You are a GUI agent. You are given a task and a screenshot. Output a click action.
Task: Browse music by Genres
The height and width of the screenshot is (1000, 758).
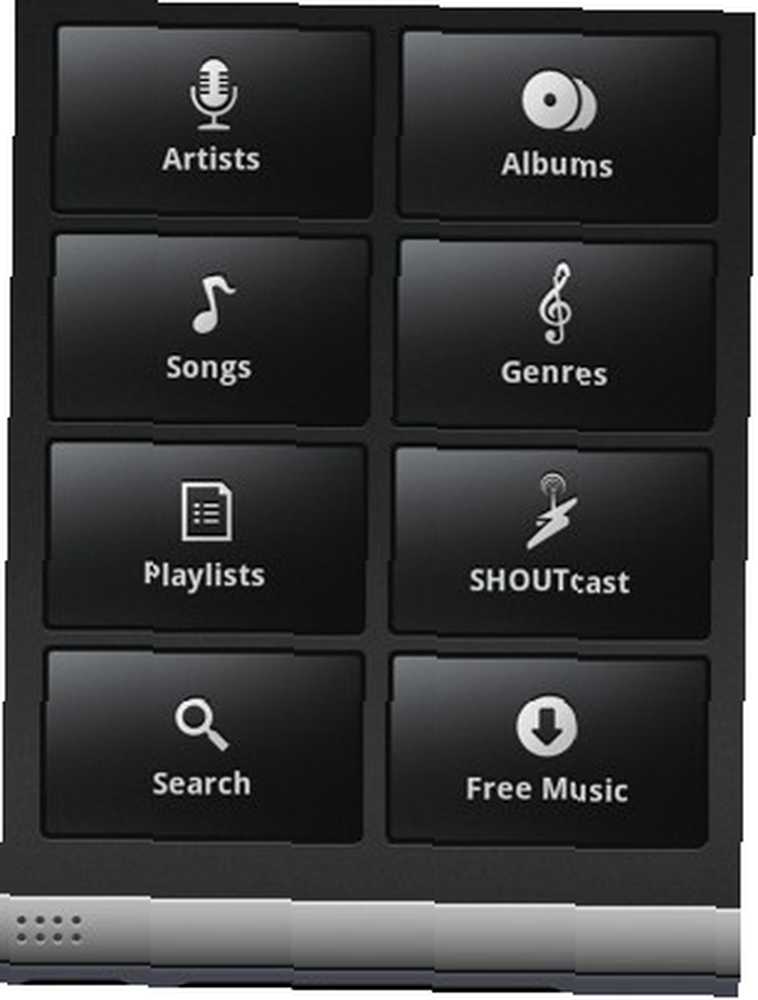pos(555,333)
